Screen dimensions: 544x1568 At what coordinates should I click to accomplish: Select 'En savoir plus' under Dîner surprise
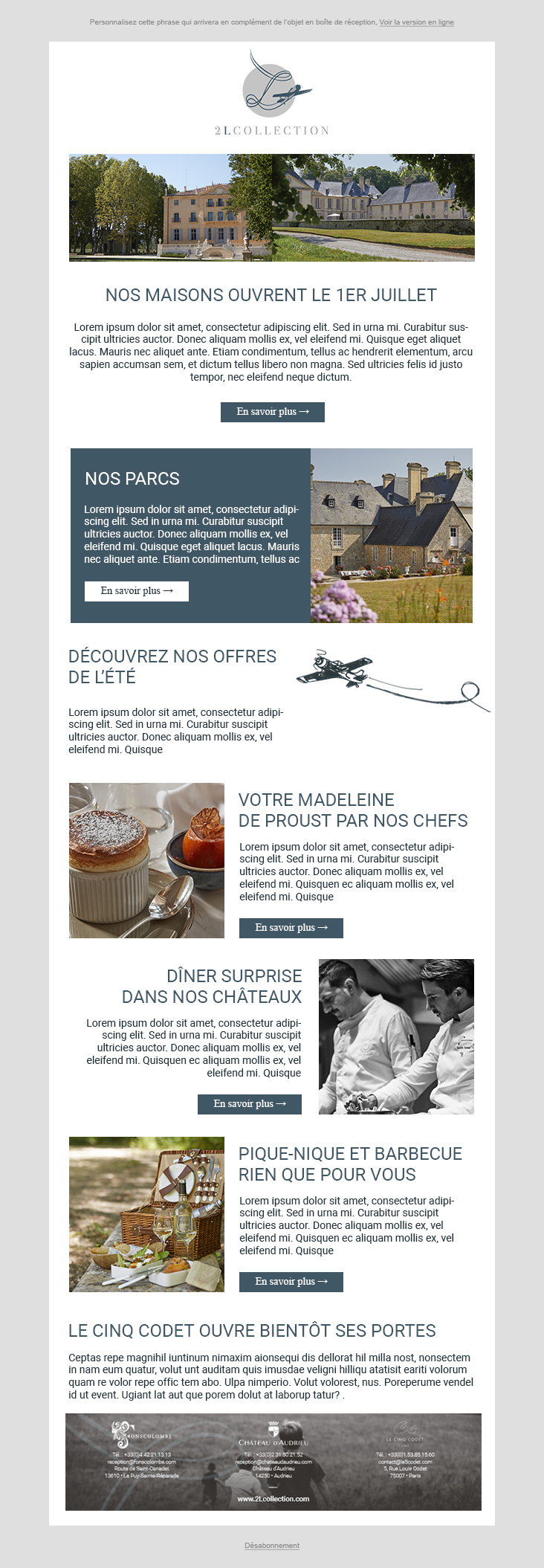[x=250, y=1104]
